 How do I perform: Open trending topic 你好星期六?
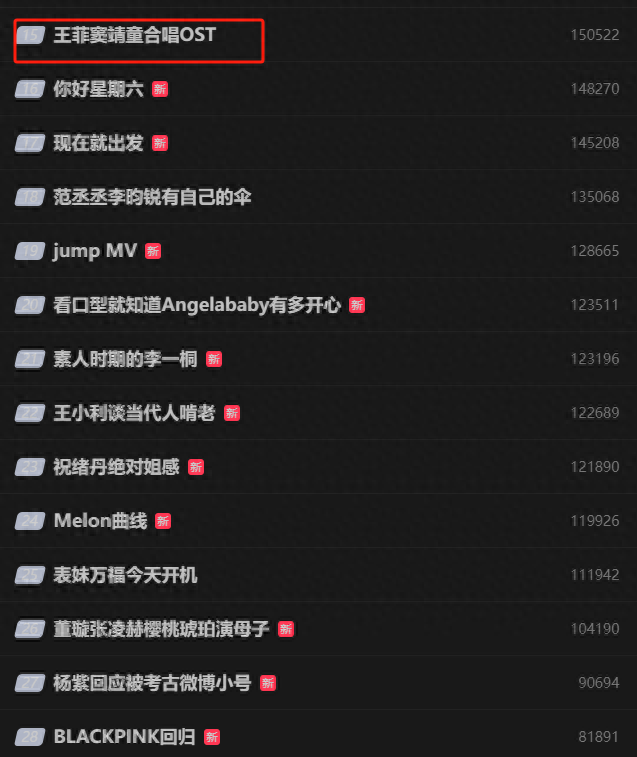point(99,89)
